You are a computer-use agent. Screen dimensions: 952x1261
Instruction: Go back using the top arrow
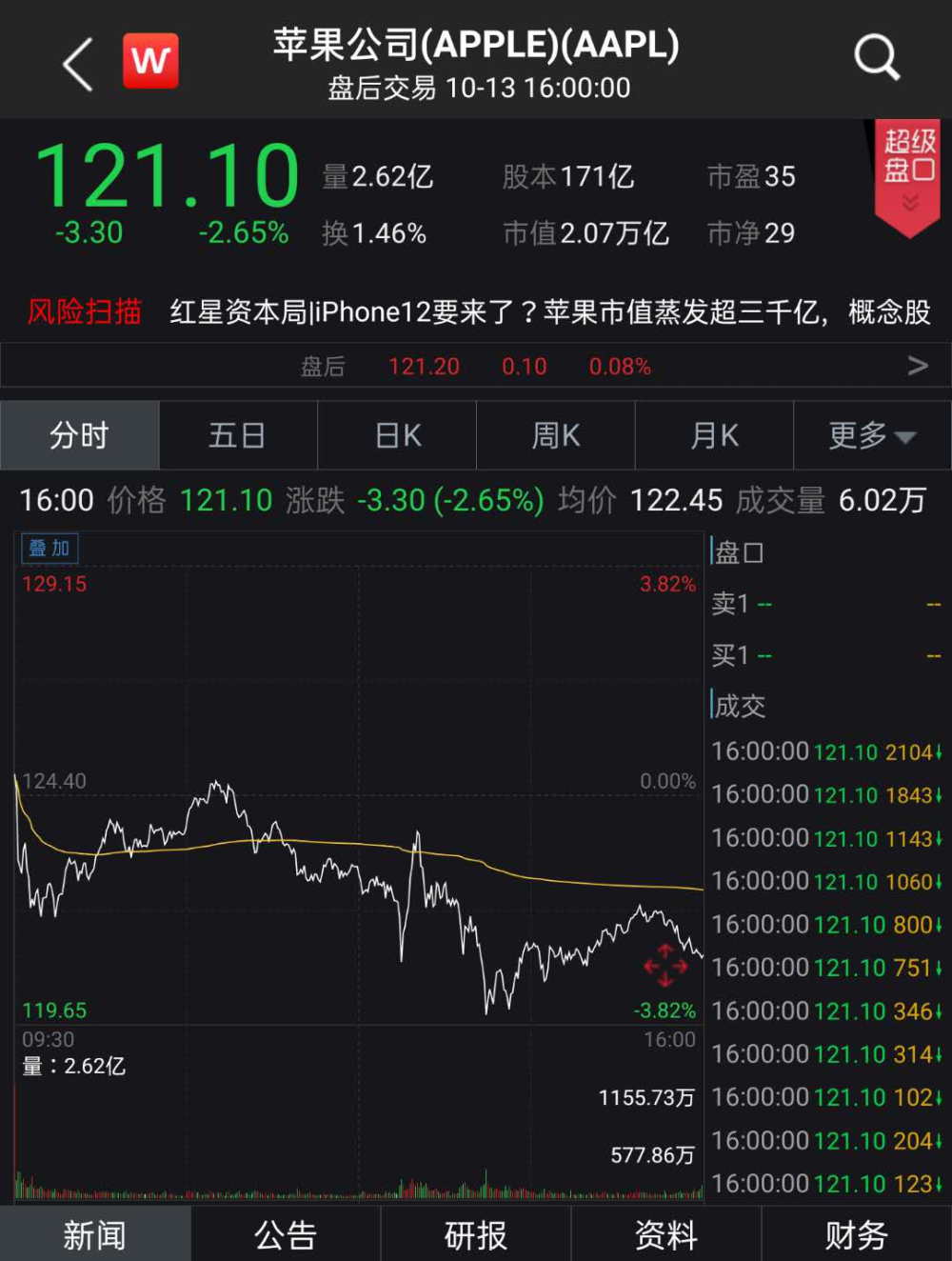(x=78, y=64)
